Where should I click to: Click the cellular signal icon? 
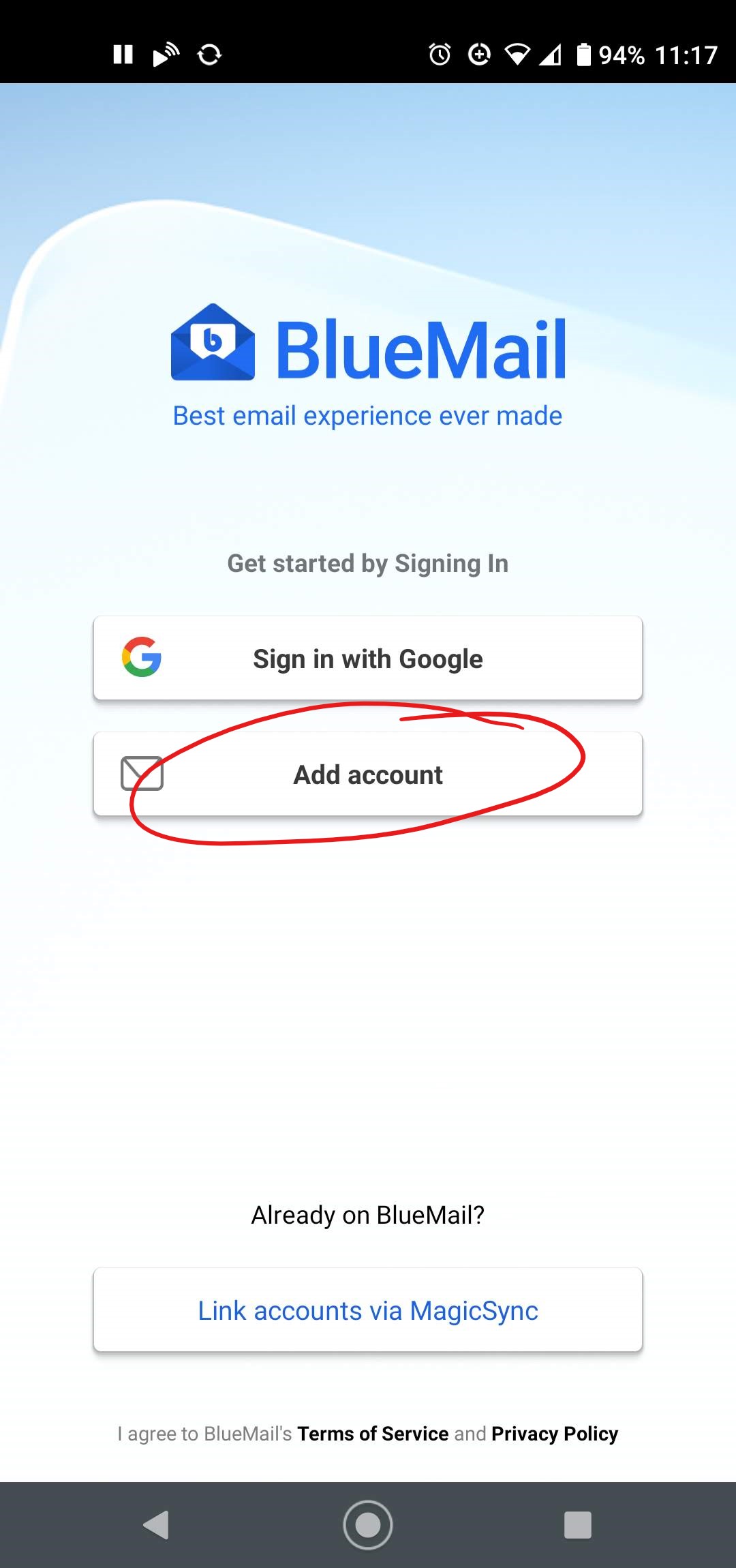point(553,55)
